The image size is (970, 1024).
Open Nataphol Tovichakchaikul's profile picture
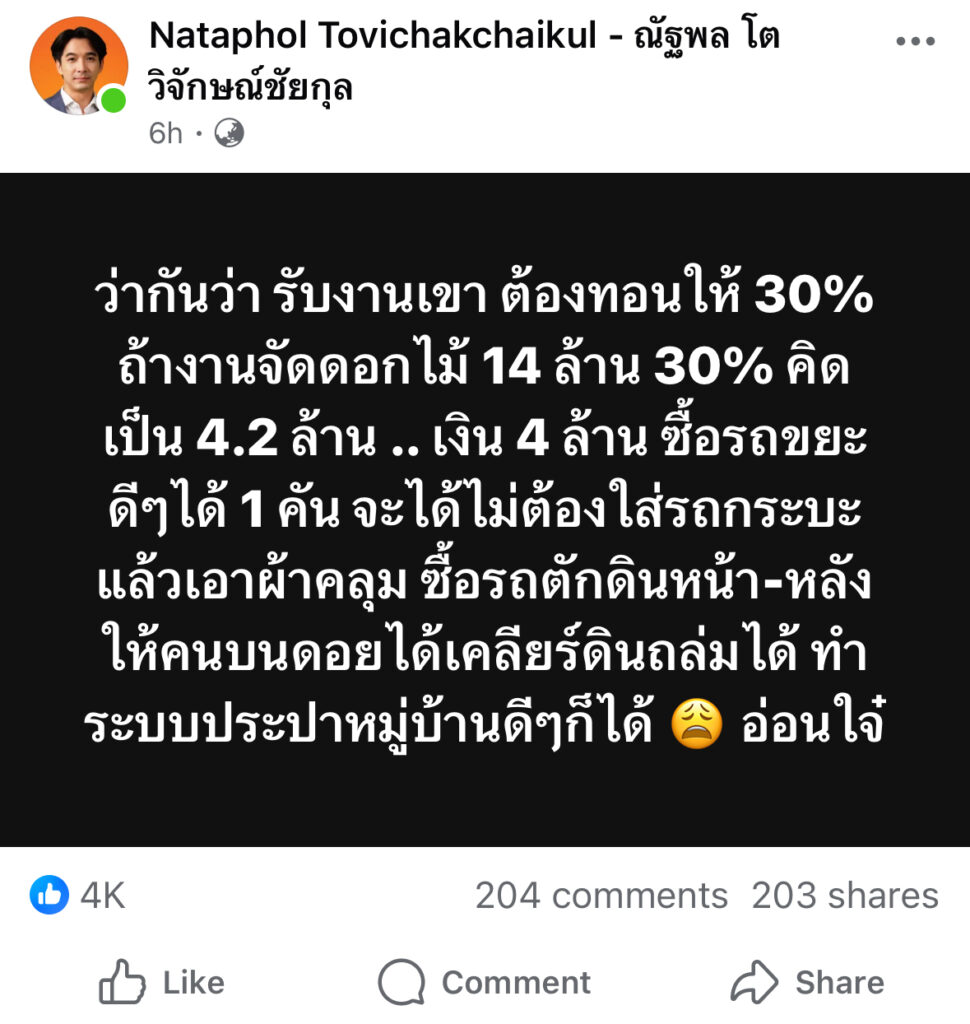[x=78, y=66]
